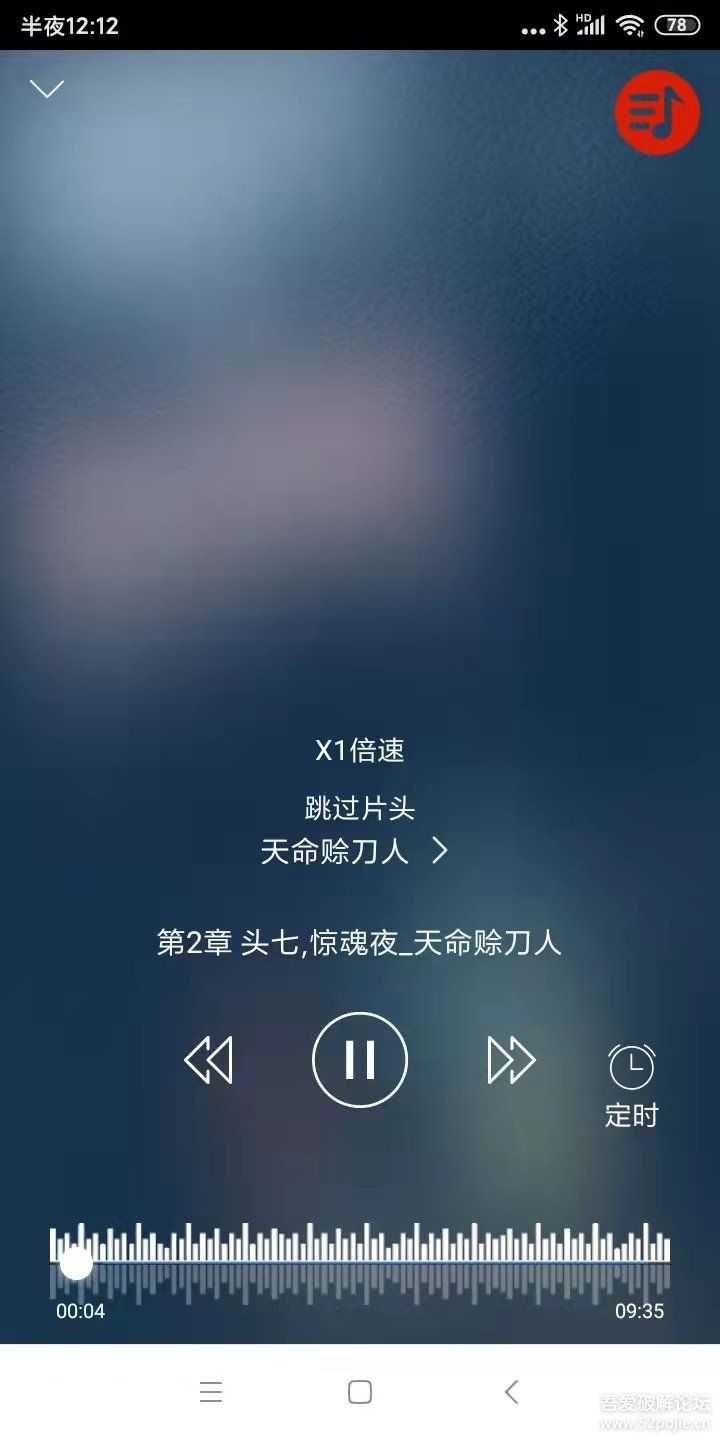720x1440 pixels.
Task: Open chapter 第2章 头七,惊魂夜 title
Action: [x=360, y=942]
